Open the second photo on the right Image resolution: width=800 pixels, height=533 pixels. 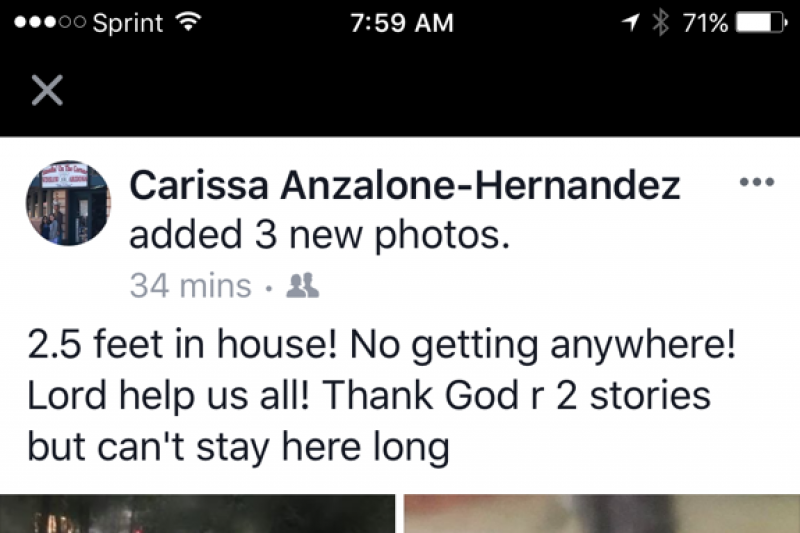point(601,514)
